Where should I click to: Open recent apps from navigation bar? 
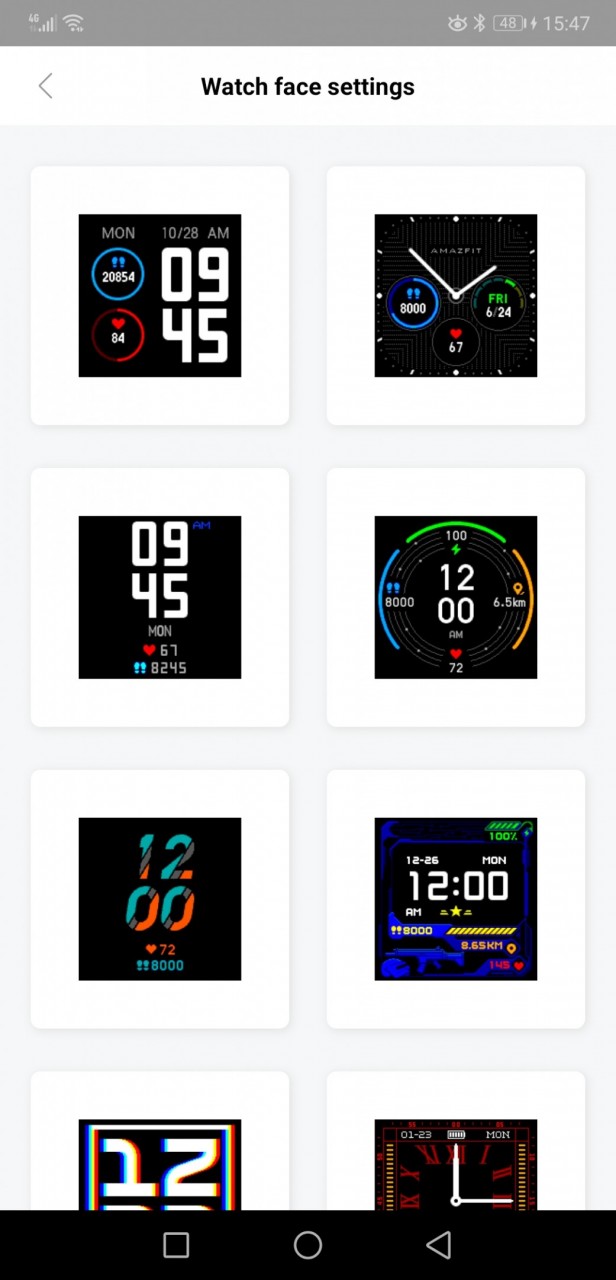coord(176,1245)
